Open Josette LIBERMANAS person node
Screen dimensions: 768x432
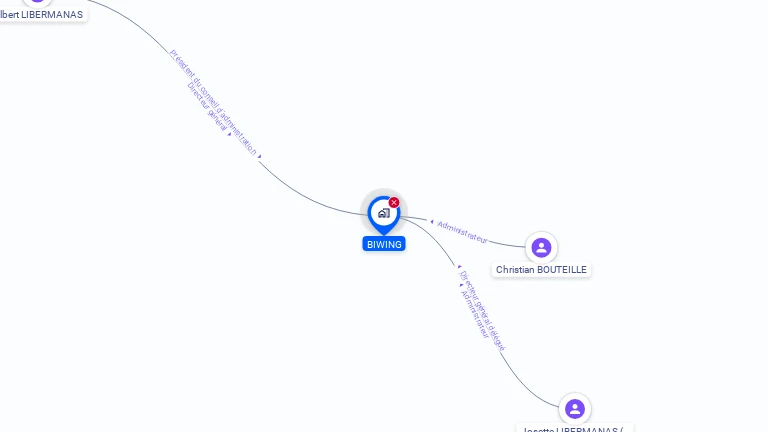[x=574, y=409]
